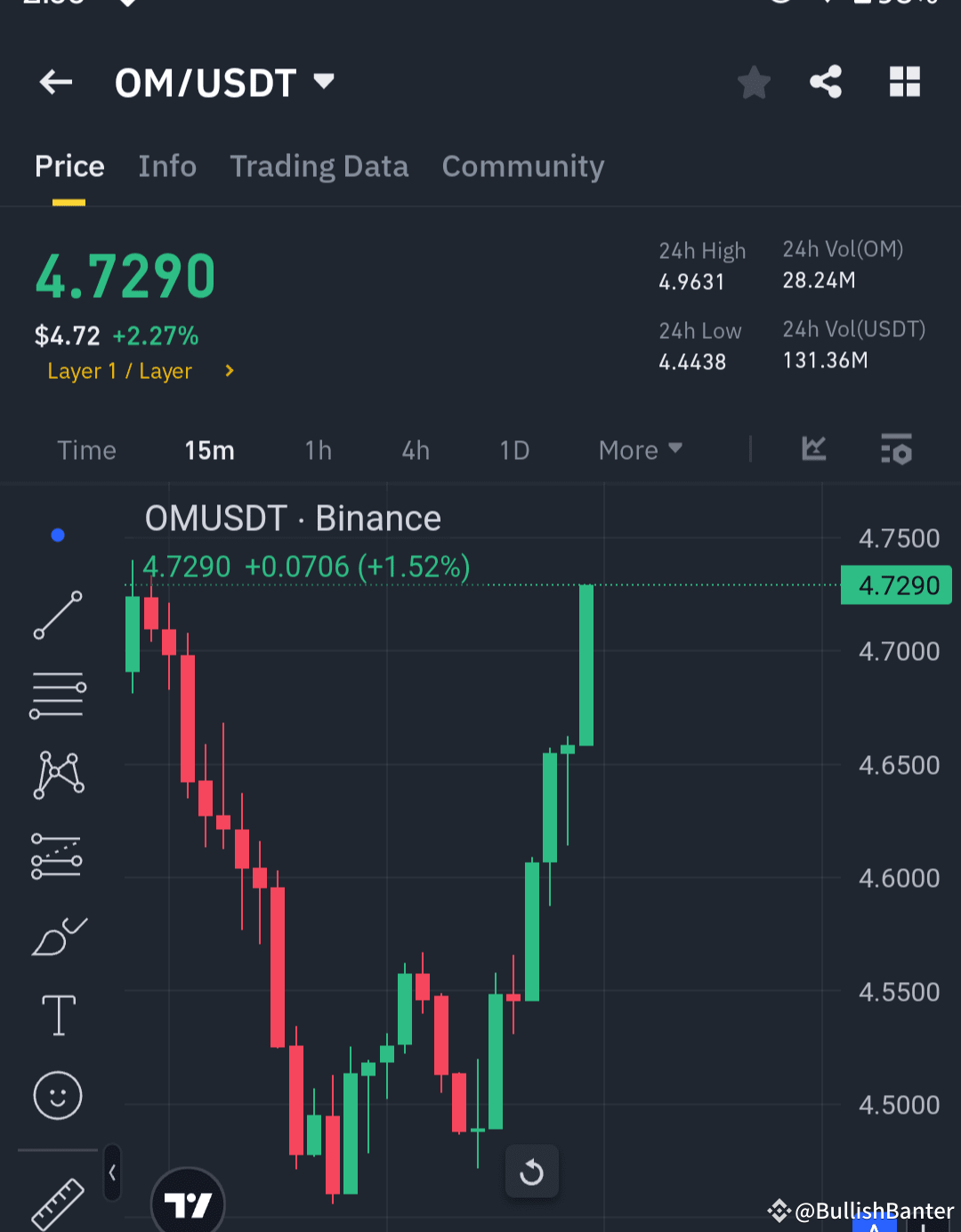This screenshot has height=1232, width=961.
Task: Refresh the chart view
Action: click(531, 1172)
